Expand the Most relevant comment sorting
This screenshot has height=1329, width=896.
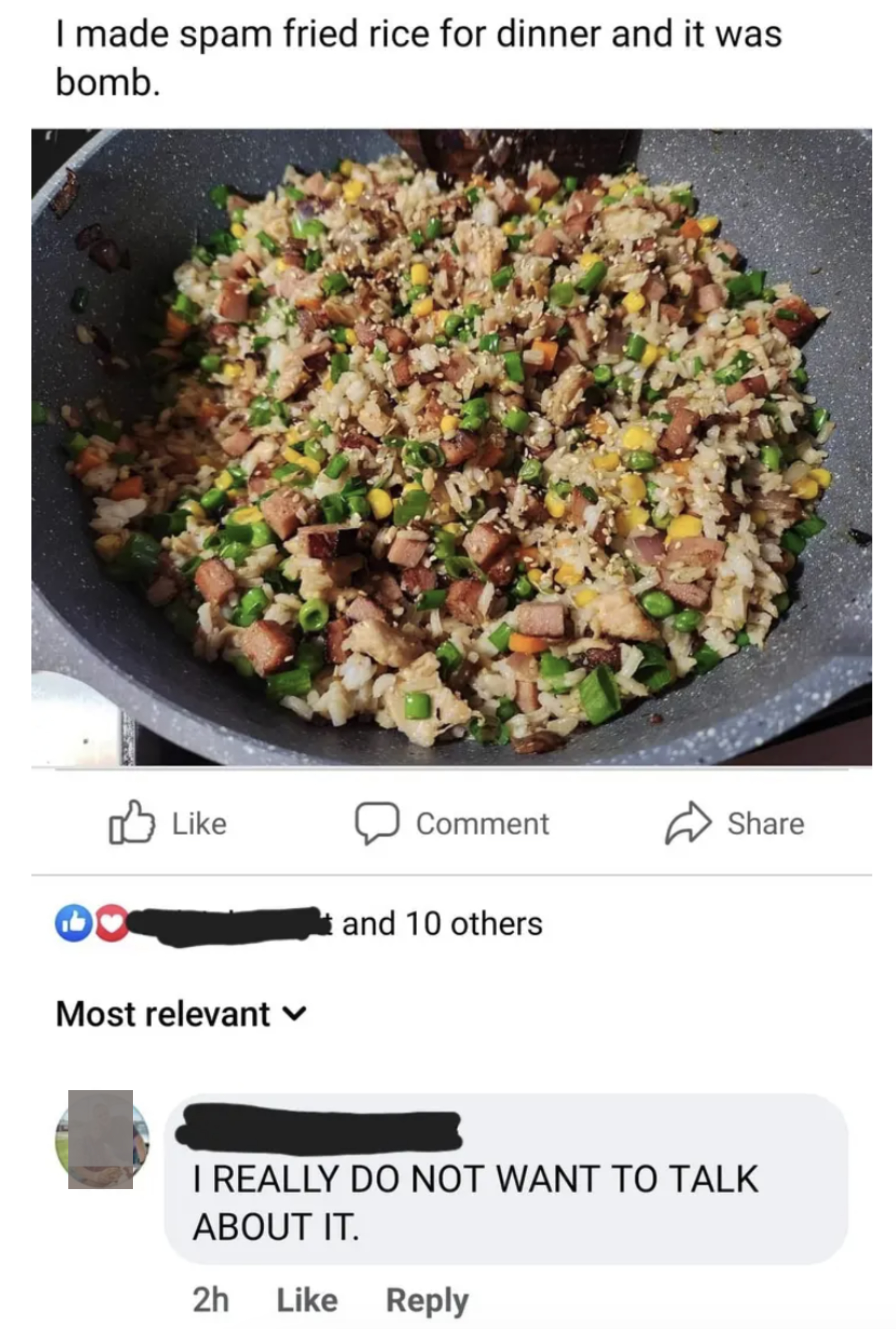coord(181,1014)
